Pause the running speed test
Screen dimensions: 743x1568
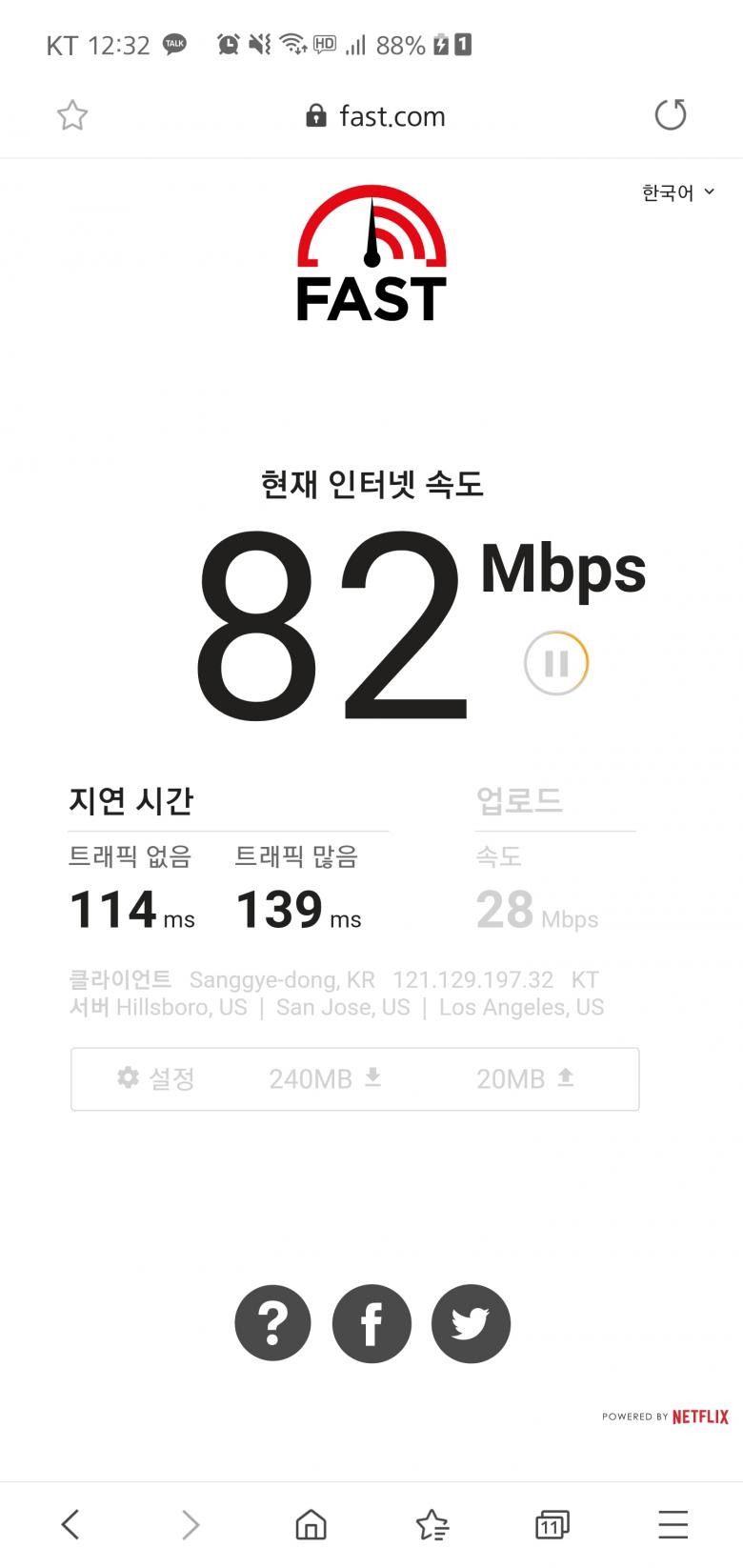pyautogui.click(x=556, y=663)
